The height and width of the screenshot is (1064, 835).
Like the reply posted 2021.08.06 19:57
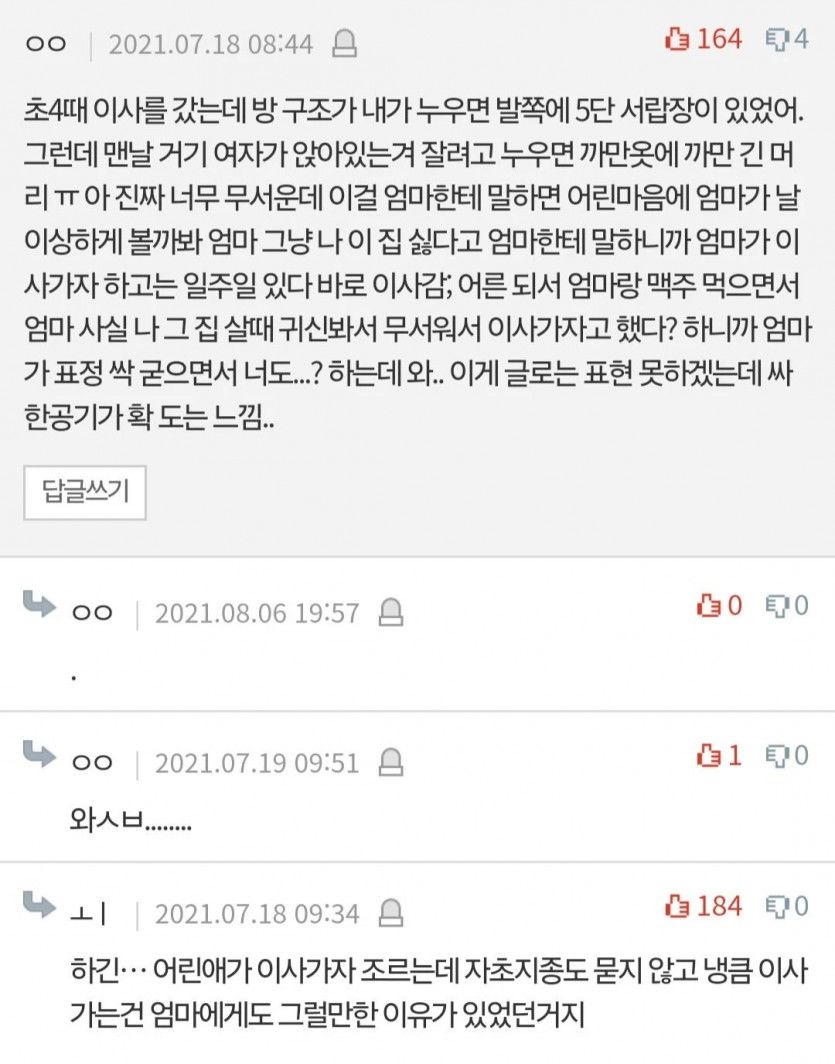708,605
